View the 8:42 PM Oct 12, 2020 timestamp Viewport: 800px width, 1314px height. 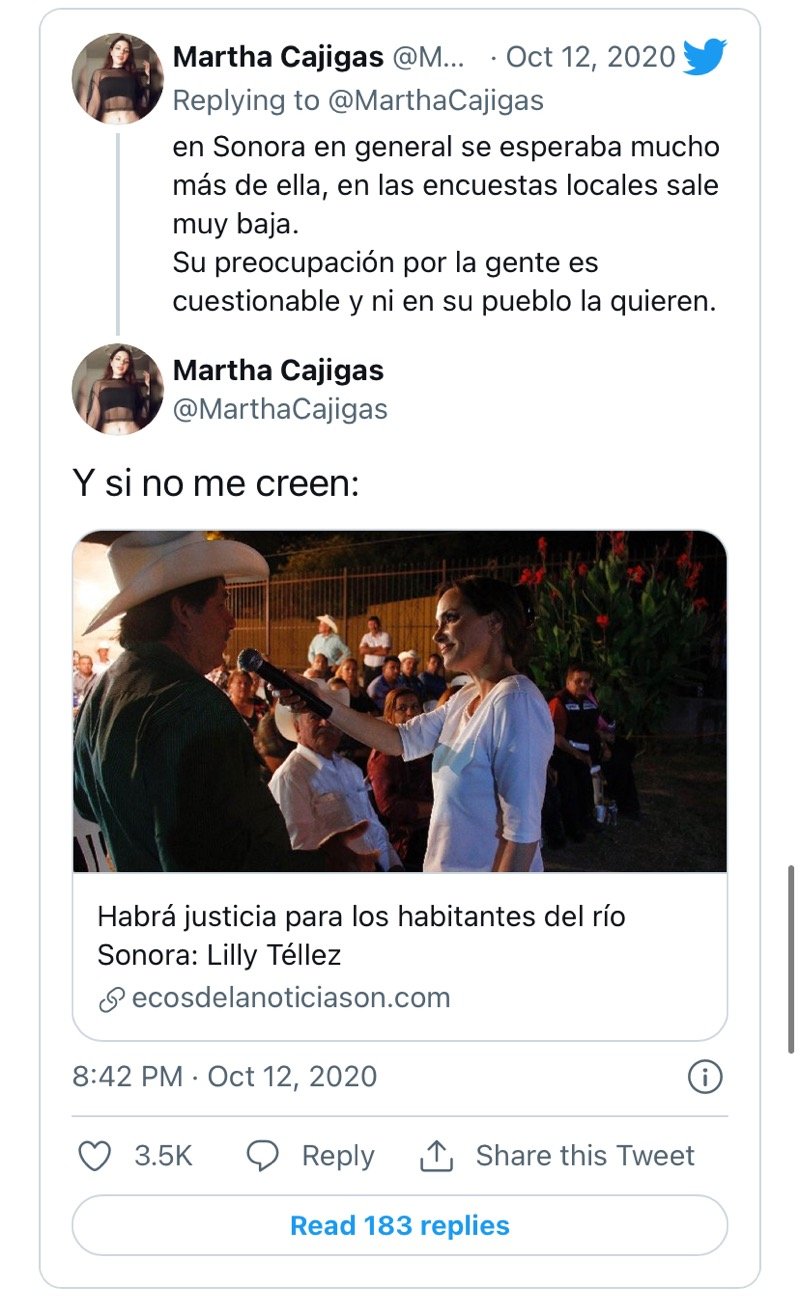click(x=225, y=1076)
